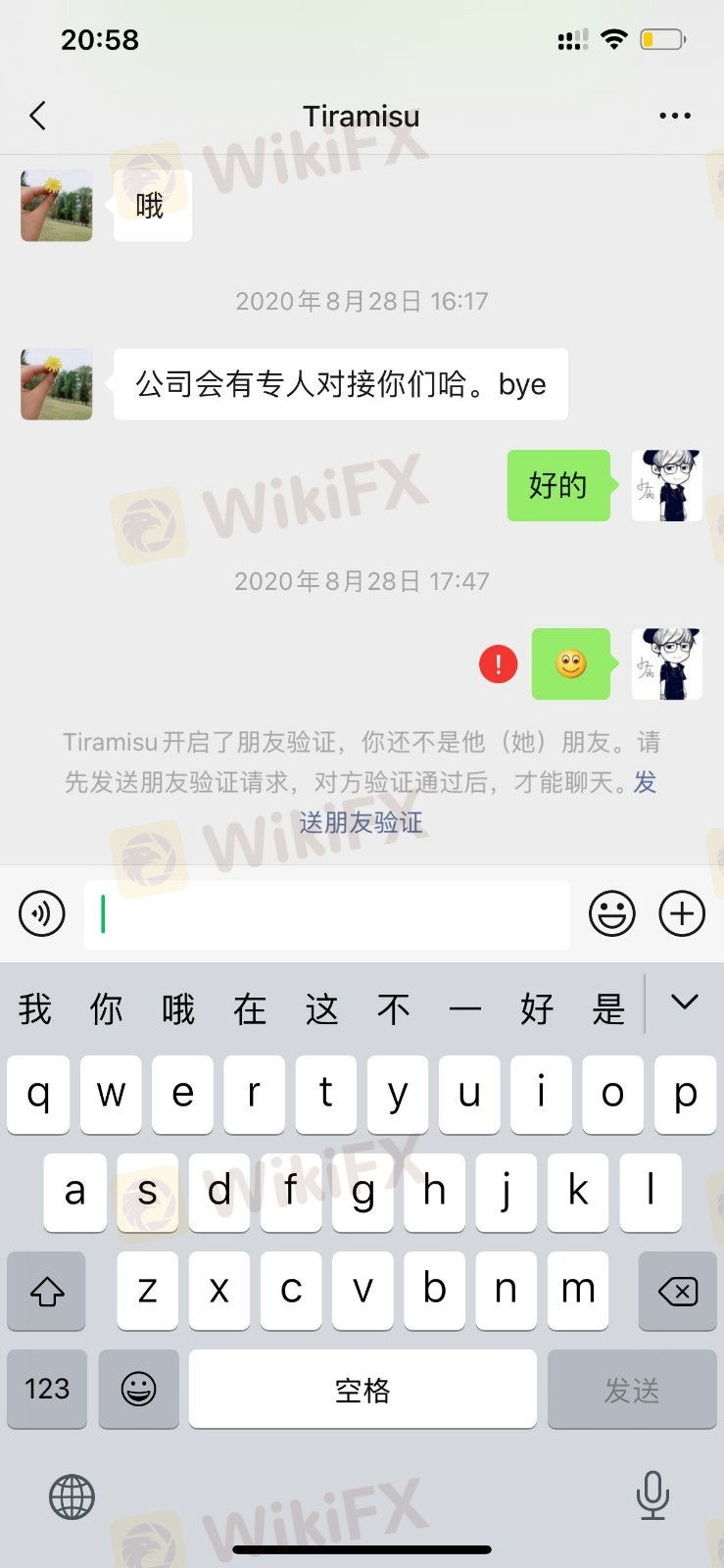Select the suggested word 哦
724x1568 pixels.
click(x=178, y=1008)
